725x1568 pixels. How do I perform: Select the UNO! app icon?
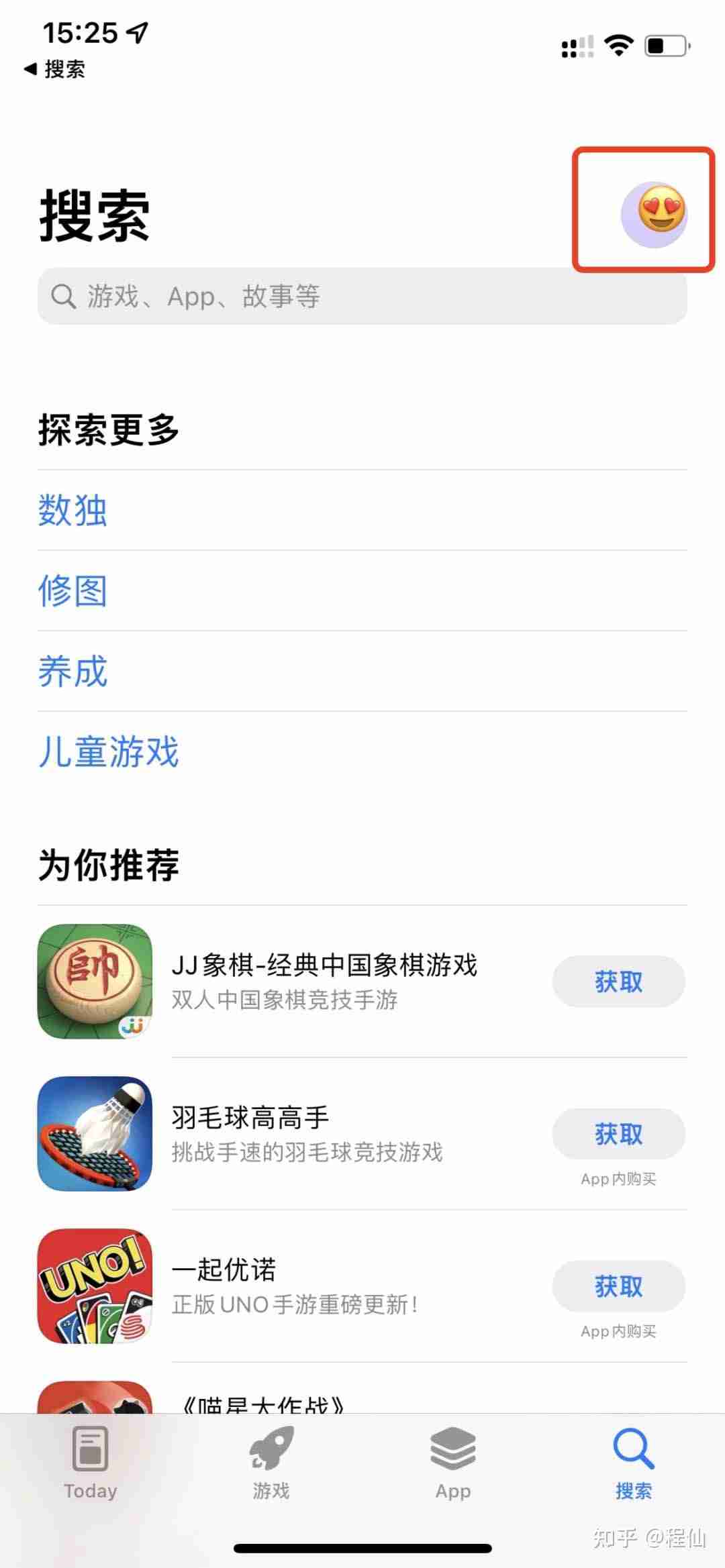[x=94, y=1286]
